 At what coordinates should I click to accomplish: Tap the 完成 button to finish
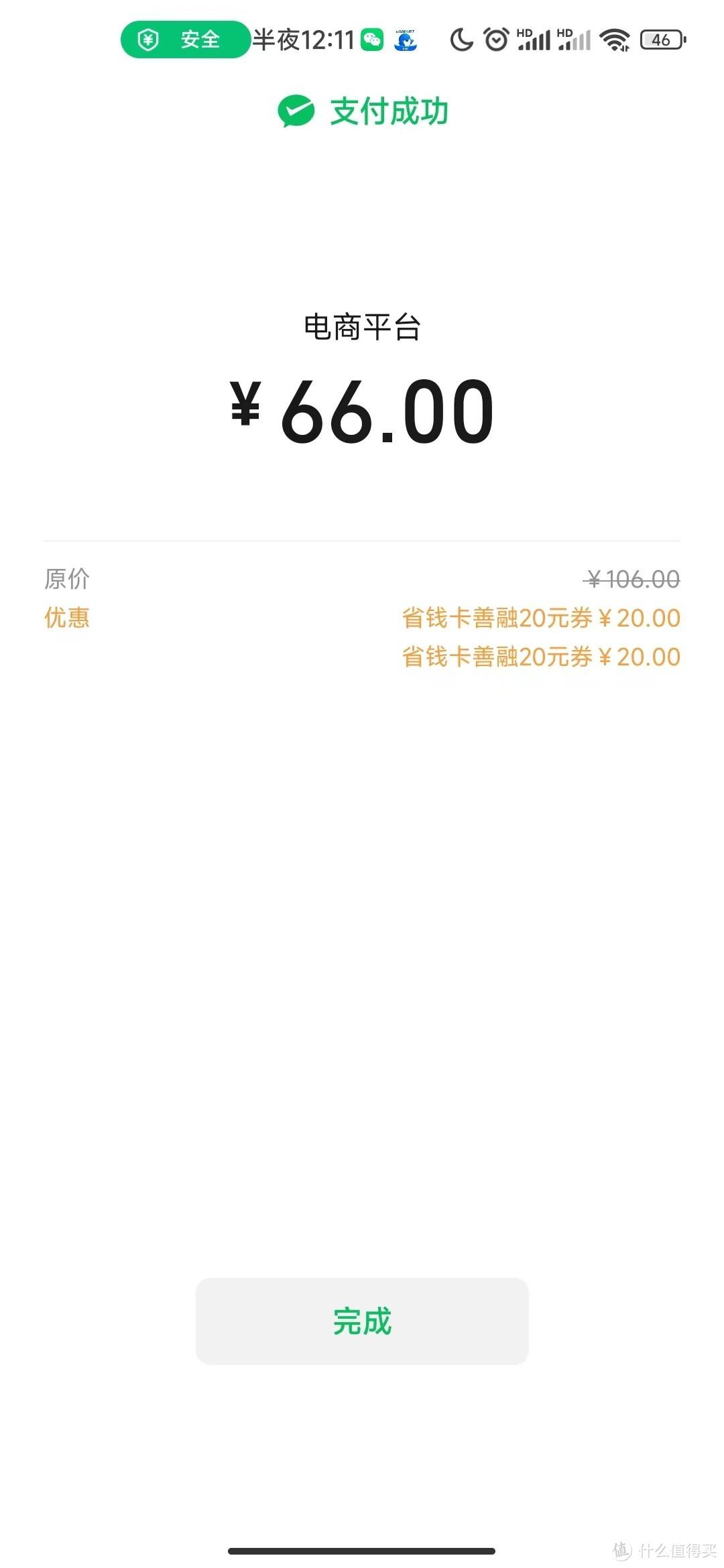[362, 1321]
